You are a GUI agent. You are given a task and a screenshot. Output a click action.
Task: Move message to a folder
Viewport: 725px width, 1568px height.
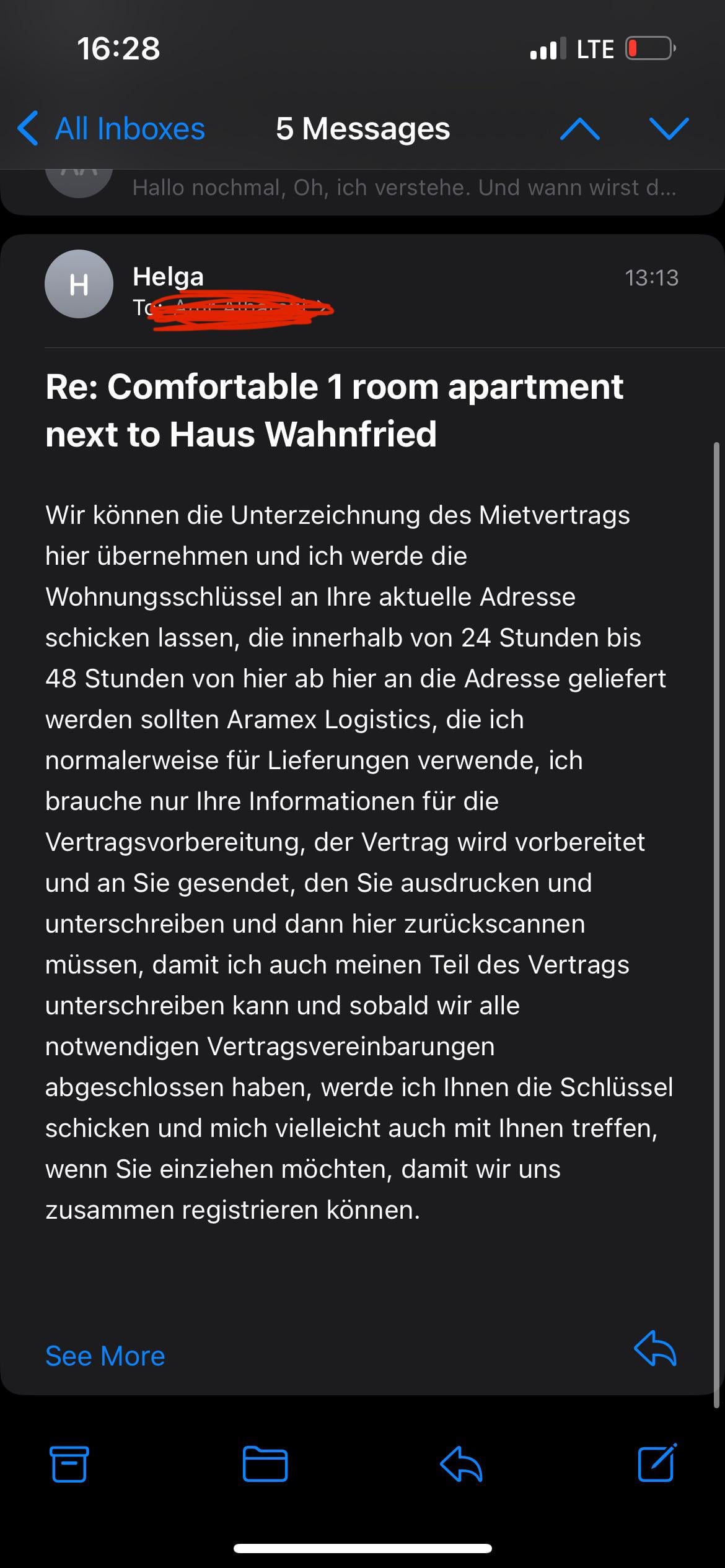265,1464
